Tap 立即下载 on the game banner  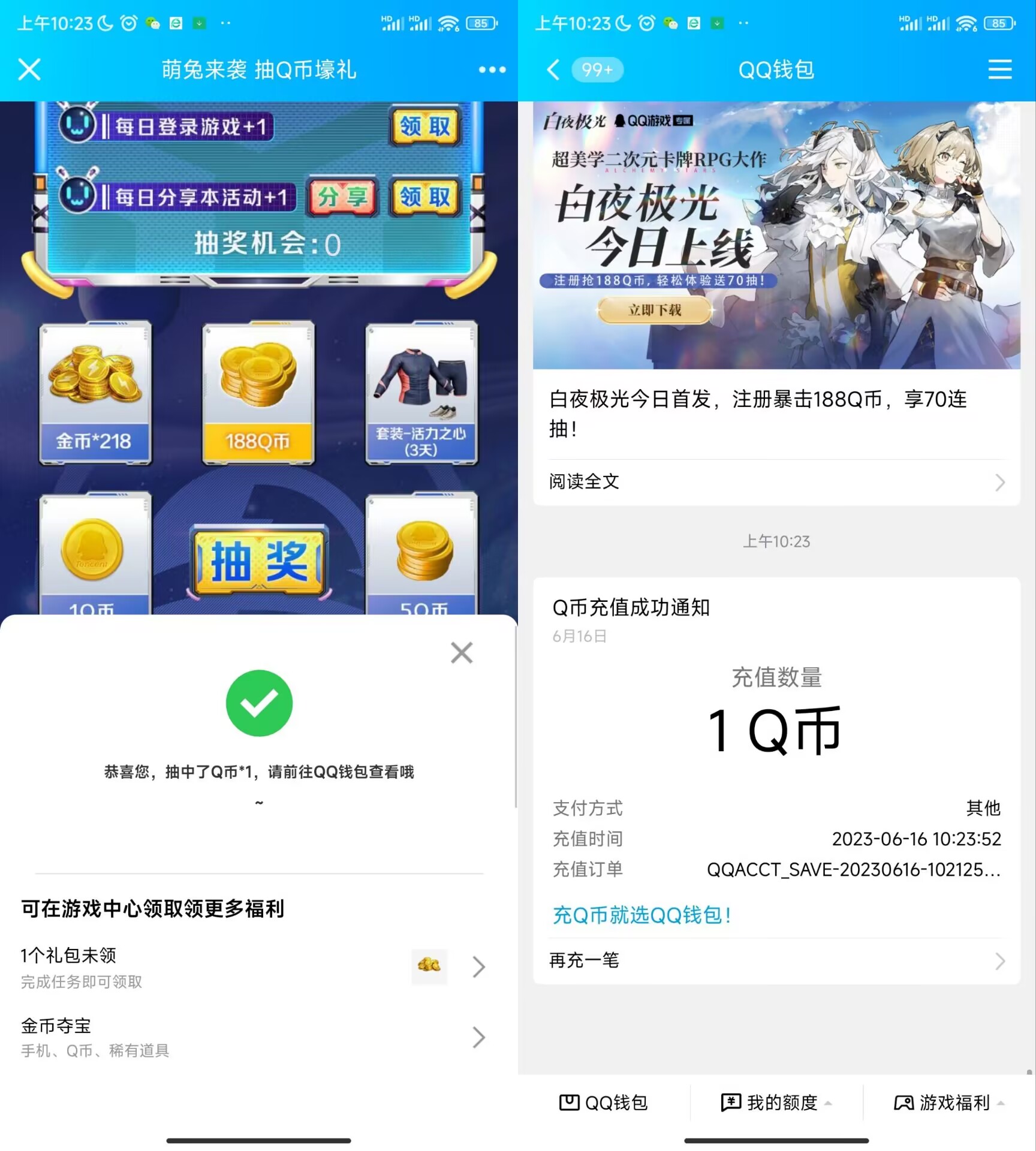coord(654,310)
